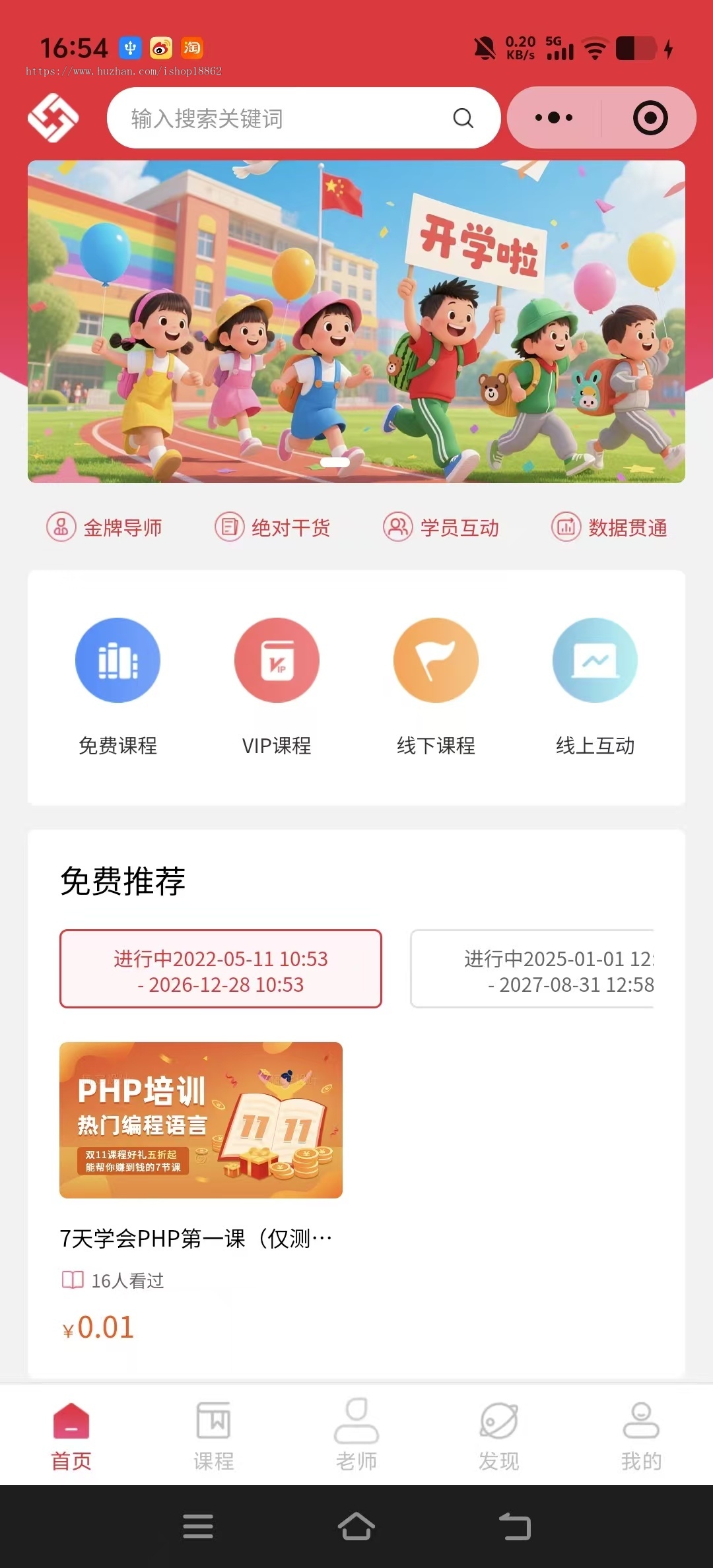Open 线上互动 via the chart icon
Screen dimensions: 713x1568
point(594,660)
